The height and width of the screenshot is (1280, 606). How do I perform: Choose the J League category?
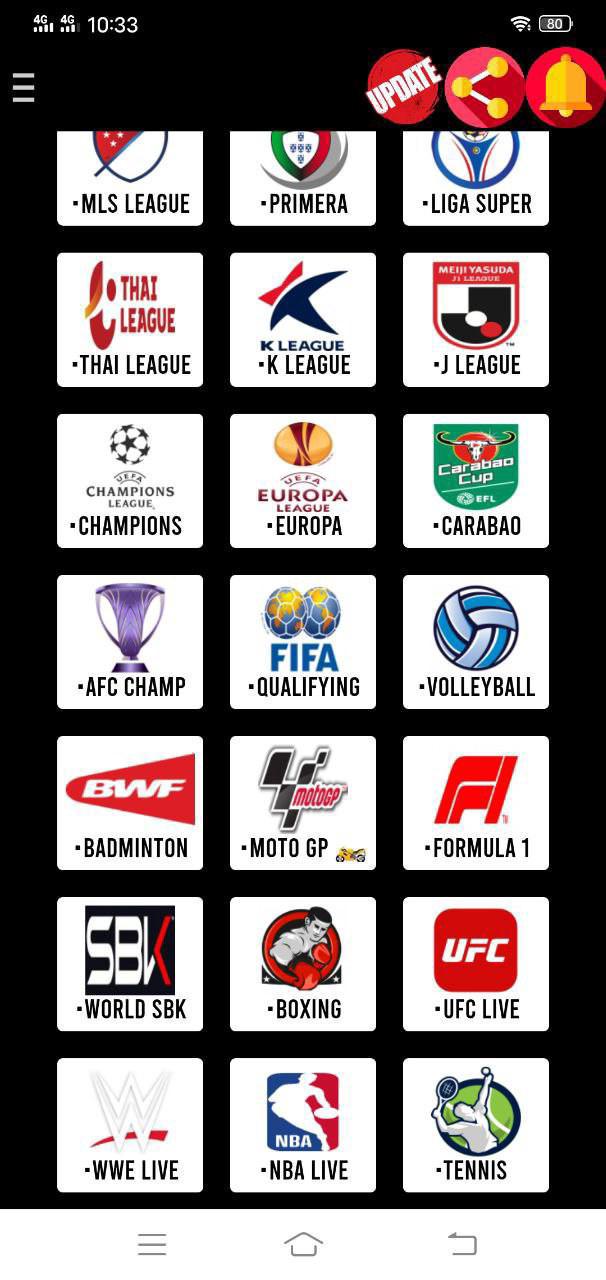click(x=476, y=319)
